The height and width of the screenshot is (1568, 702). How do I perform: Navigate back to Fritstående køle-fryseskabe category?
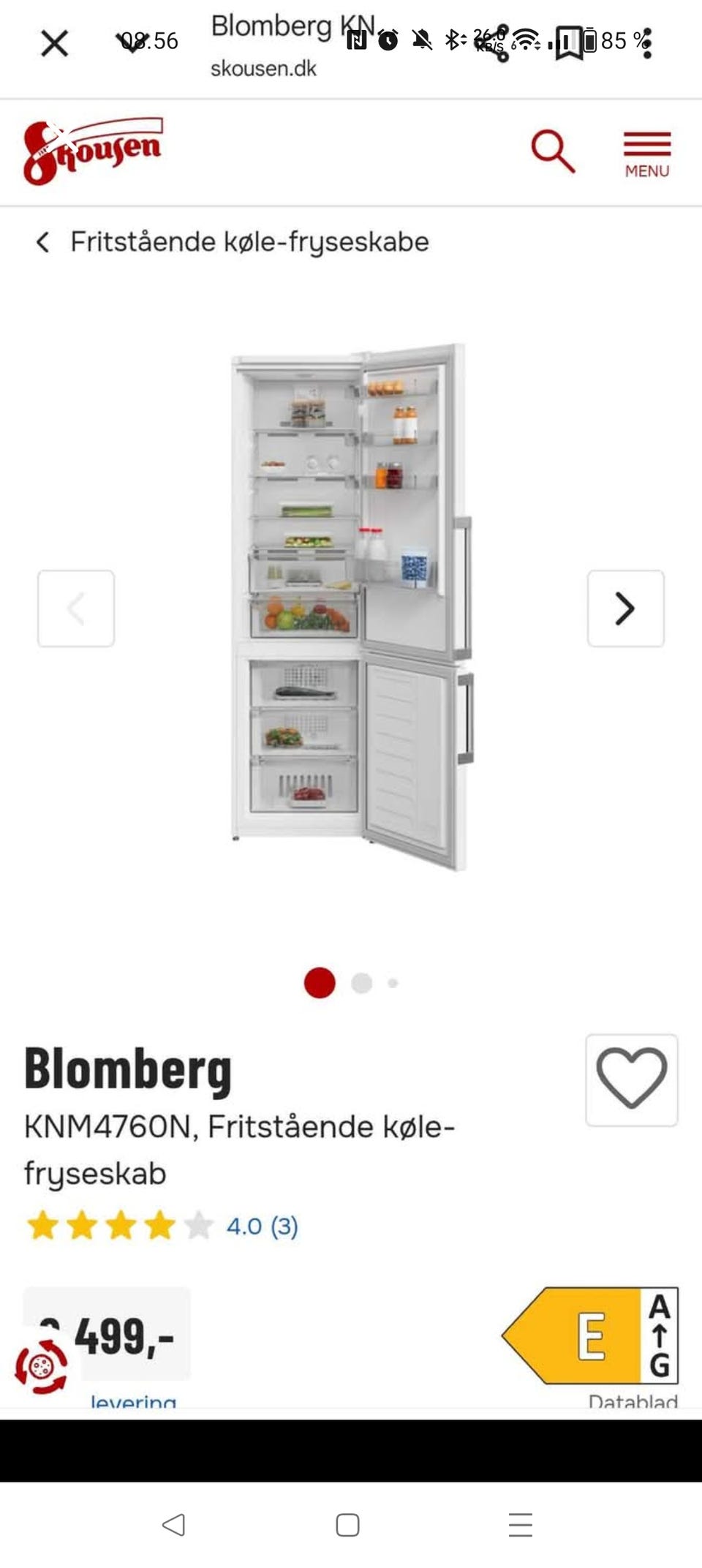(234, 241)
